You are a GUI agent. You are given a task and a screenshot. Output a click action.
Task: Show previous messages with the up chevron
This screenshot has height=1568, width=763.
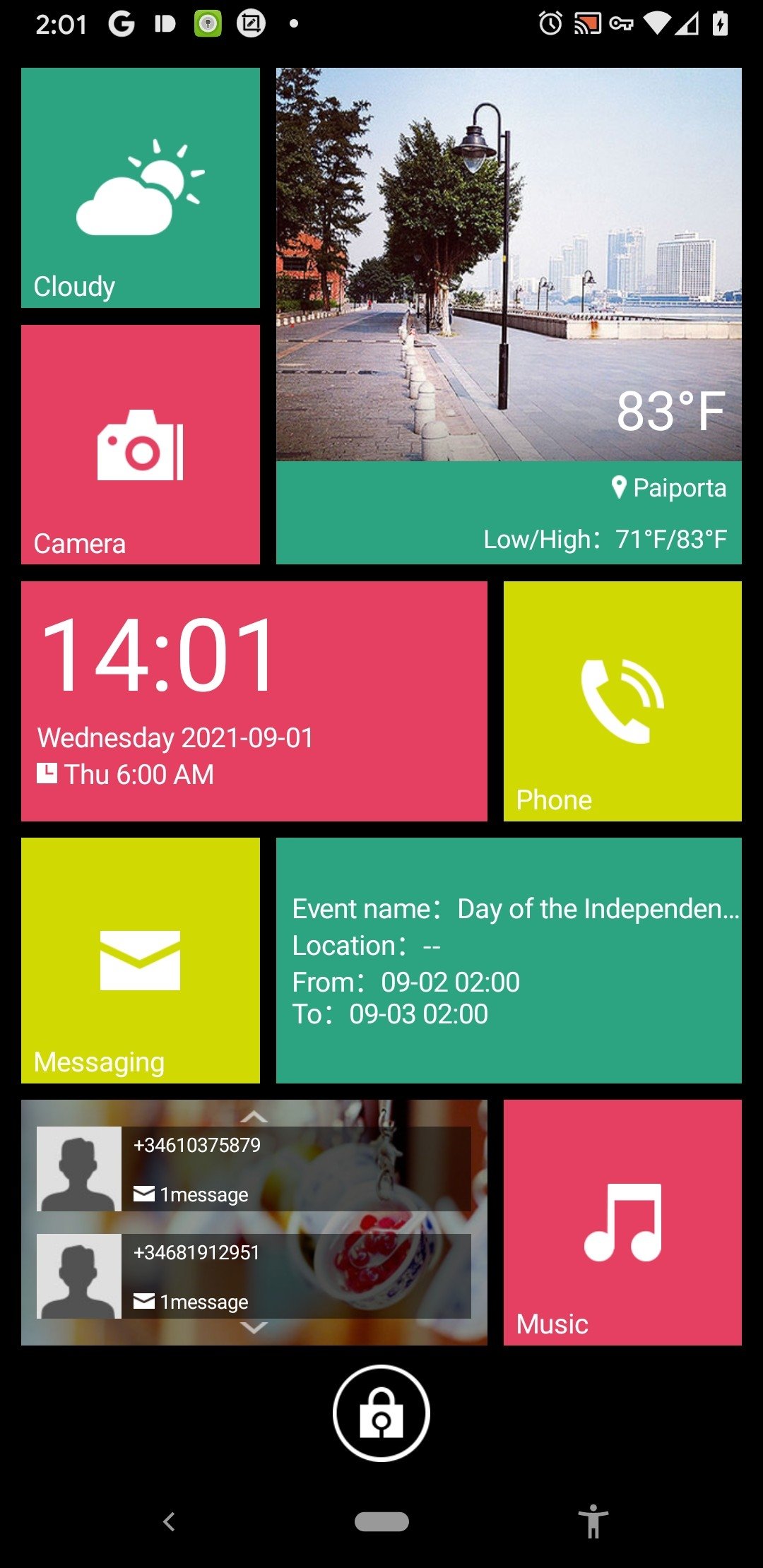coord(254,1117)
